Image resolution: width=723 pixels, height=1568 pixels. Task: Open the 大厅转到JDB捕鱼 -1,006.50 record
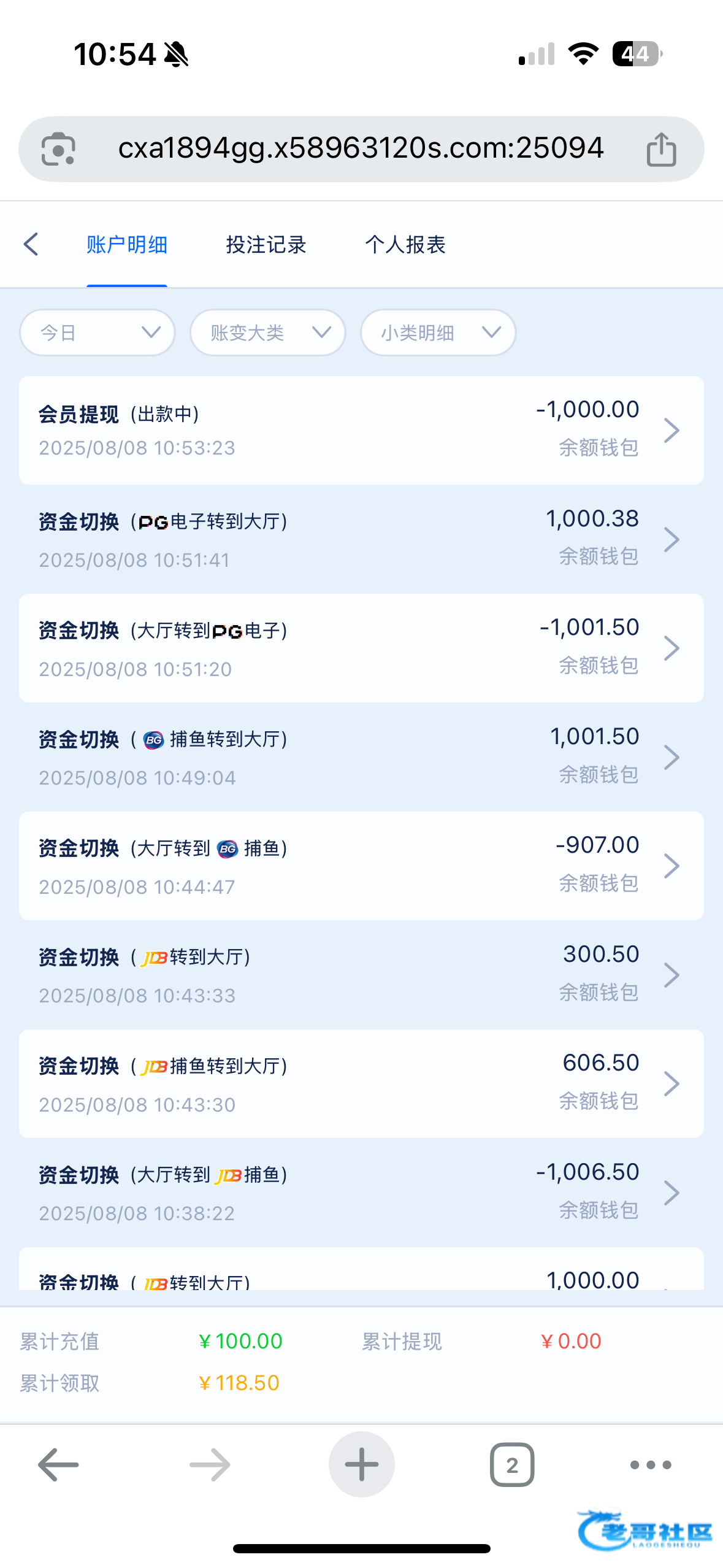[361, 1193]
